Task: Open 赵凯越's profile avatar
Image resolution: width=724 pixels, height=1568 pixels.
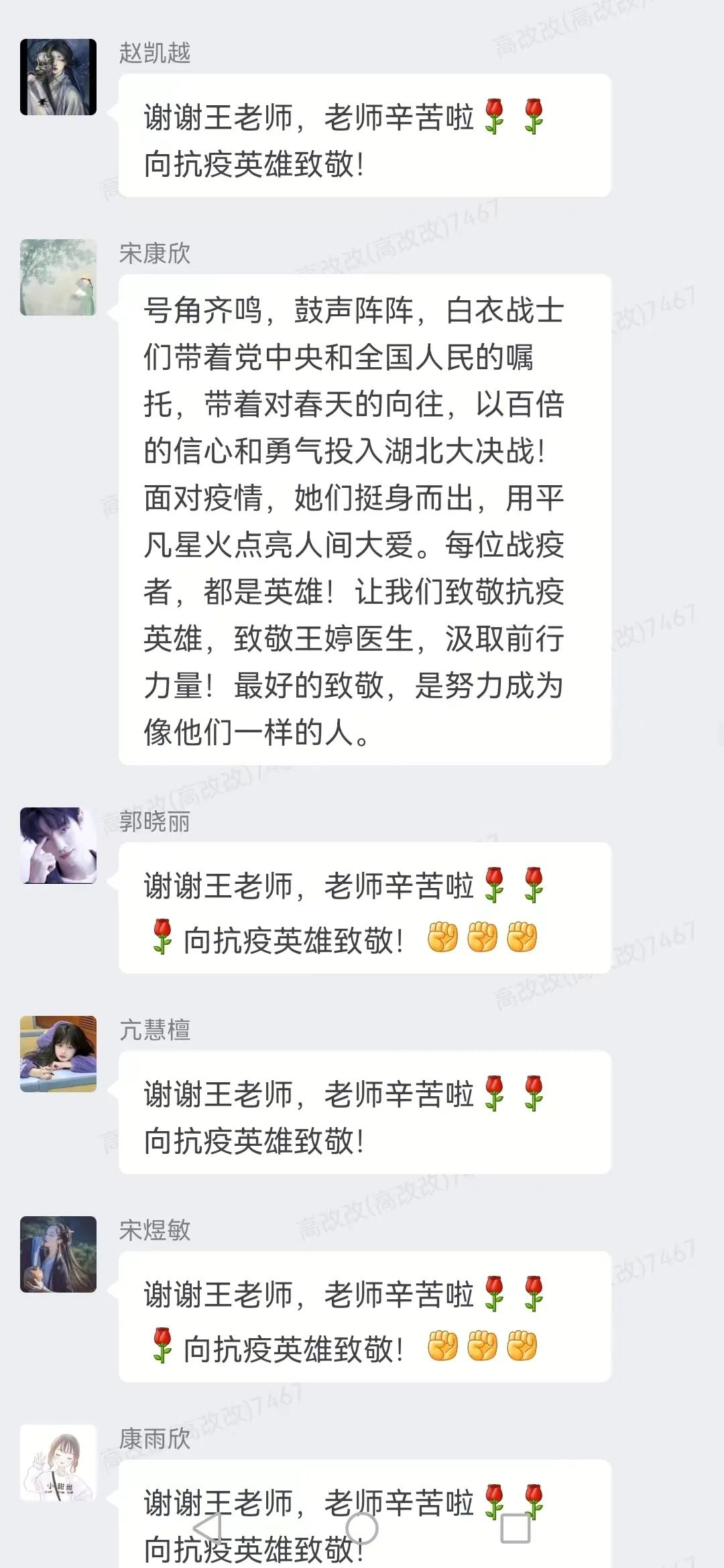Action: click(x=58, y=77)
